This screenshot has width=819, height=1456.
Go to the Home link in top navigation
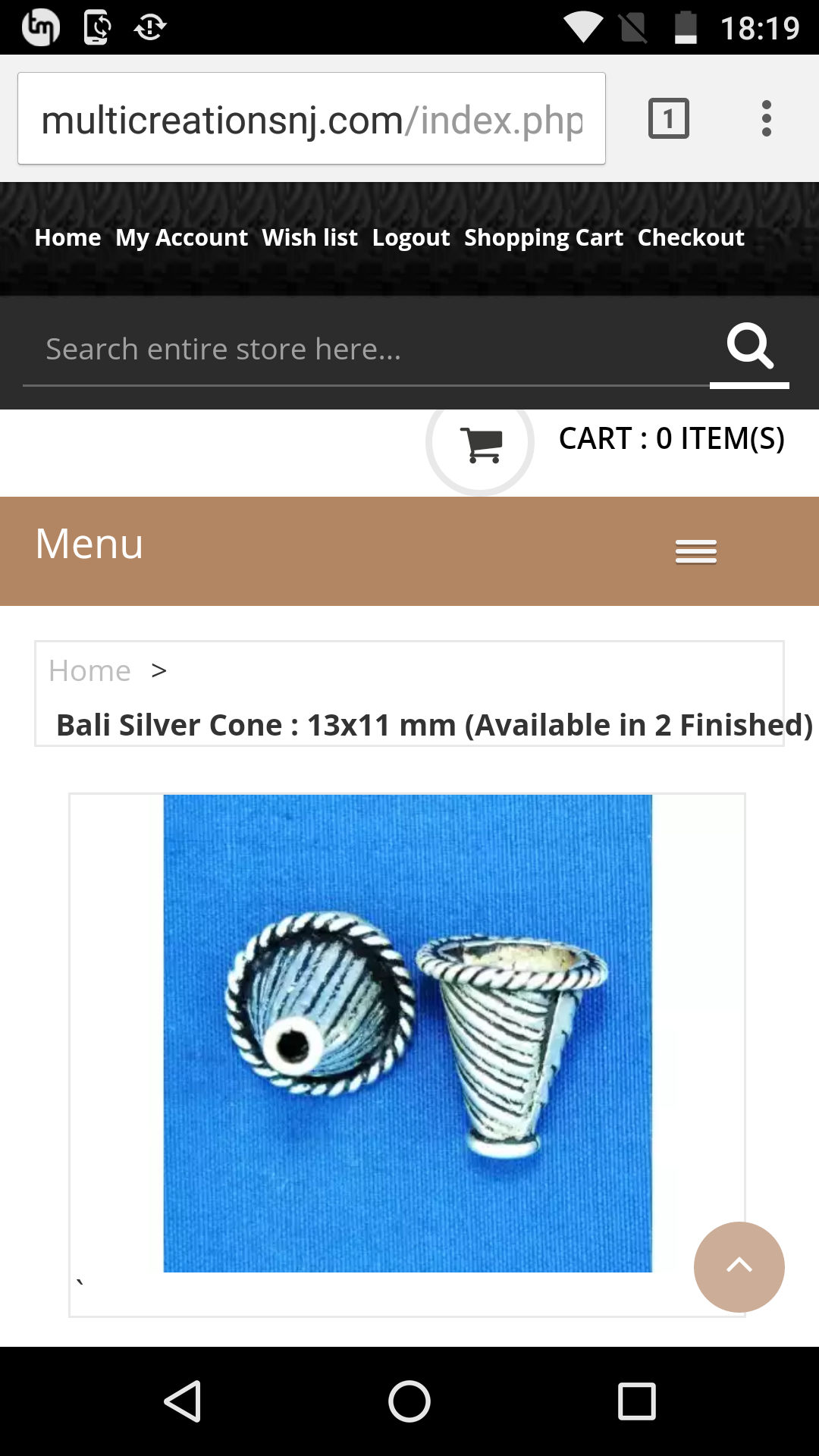pos(67,238)
